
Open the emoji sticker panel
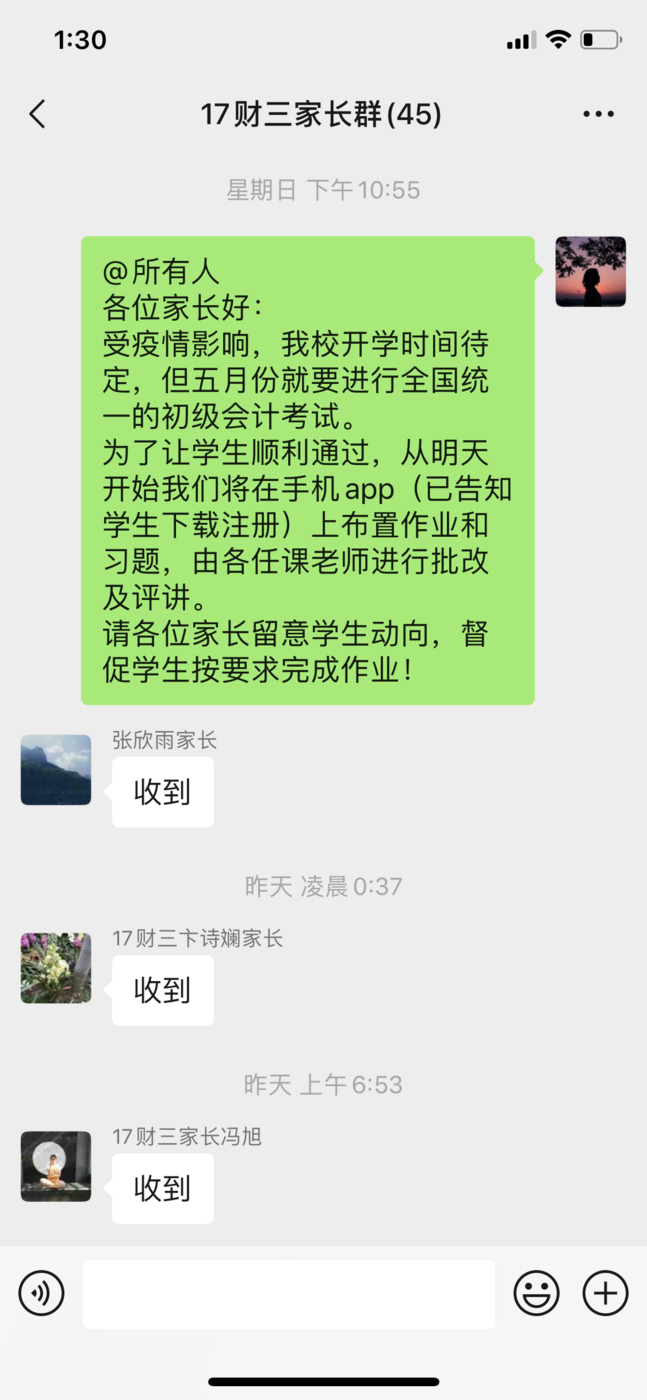point(536,1293)
